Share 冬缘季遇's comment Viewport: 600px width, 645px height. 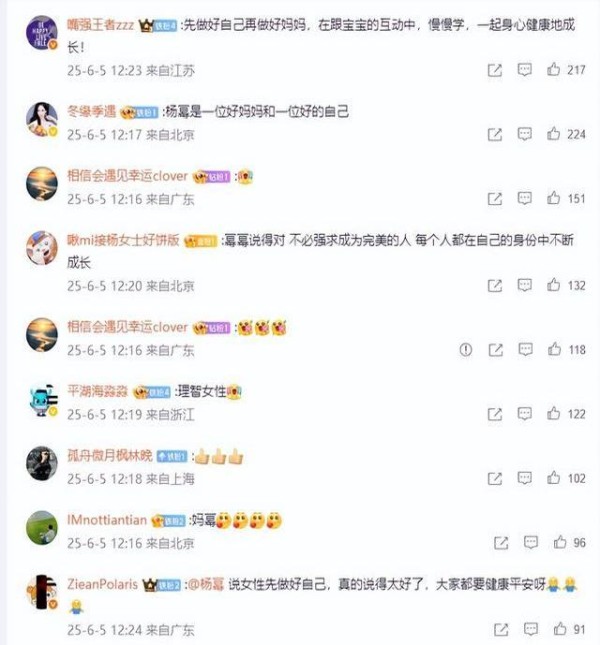tap(494, 134)
